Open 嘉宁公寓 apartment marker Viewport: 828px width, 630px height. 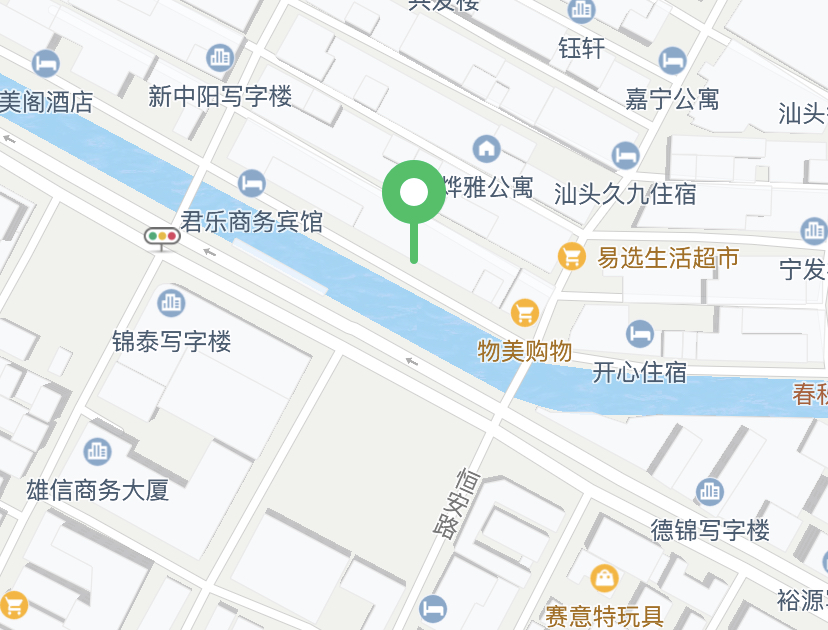tap(673, 60)
